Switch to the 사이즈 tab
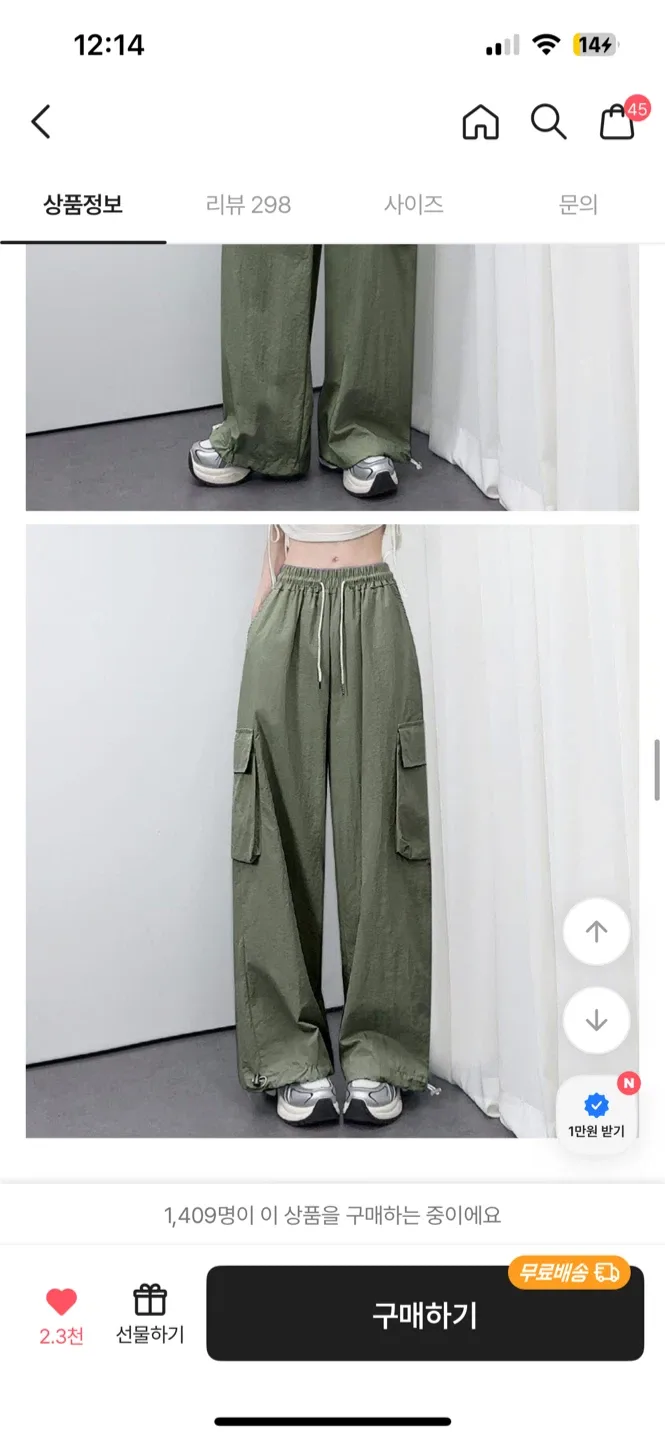Viewport: 665px width, 1440px height. (413, 205)
